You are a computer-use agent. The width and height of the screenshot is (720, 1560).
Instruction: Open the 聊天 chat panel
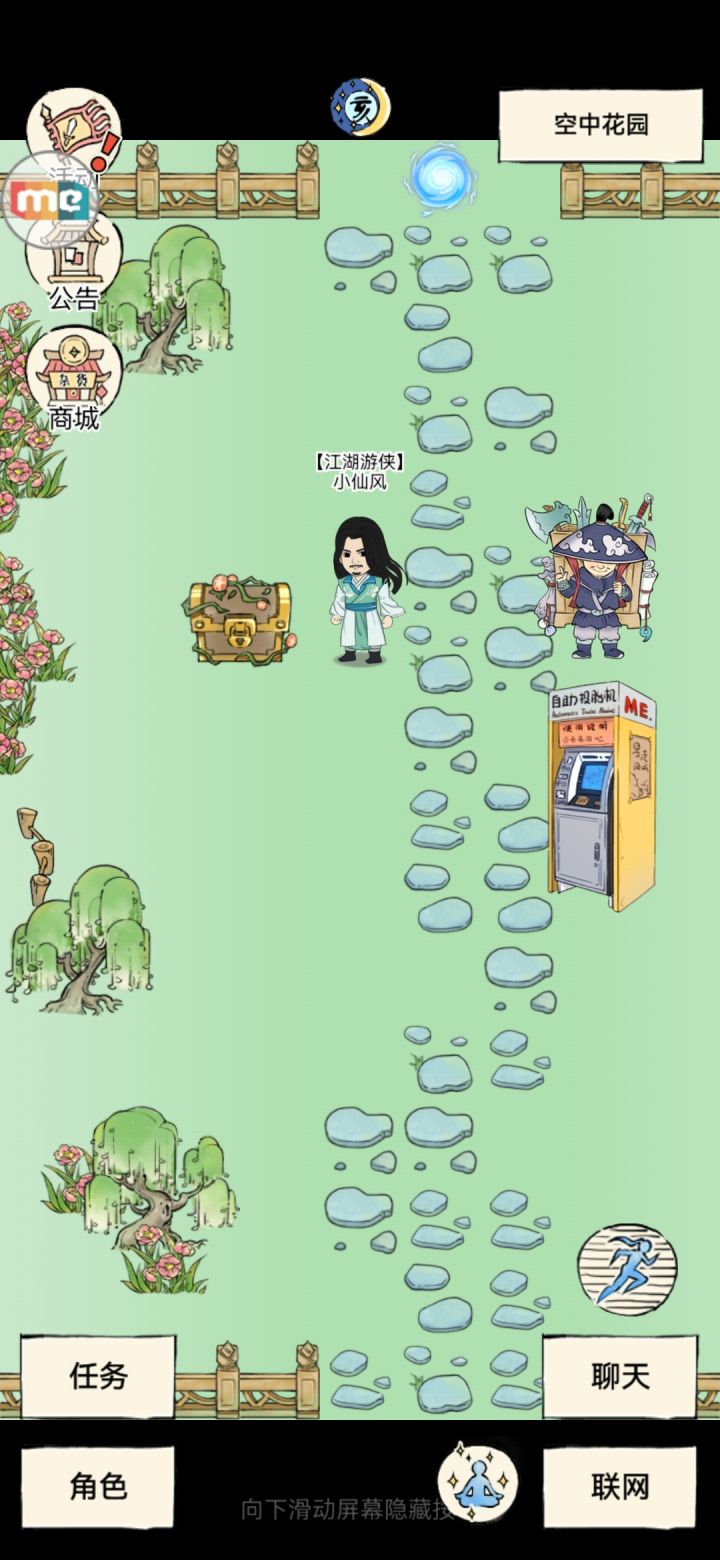tap(620, 1376)
